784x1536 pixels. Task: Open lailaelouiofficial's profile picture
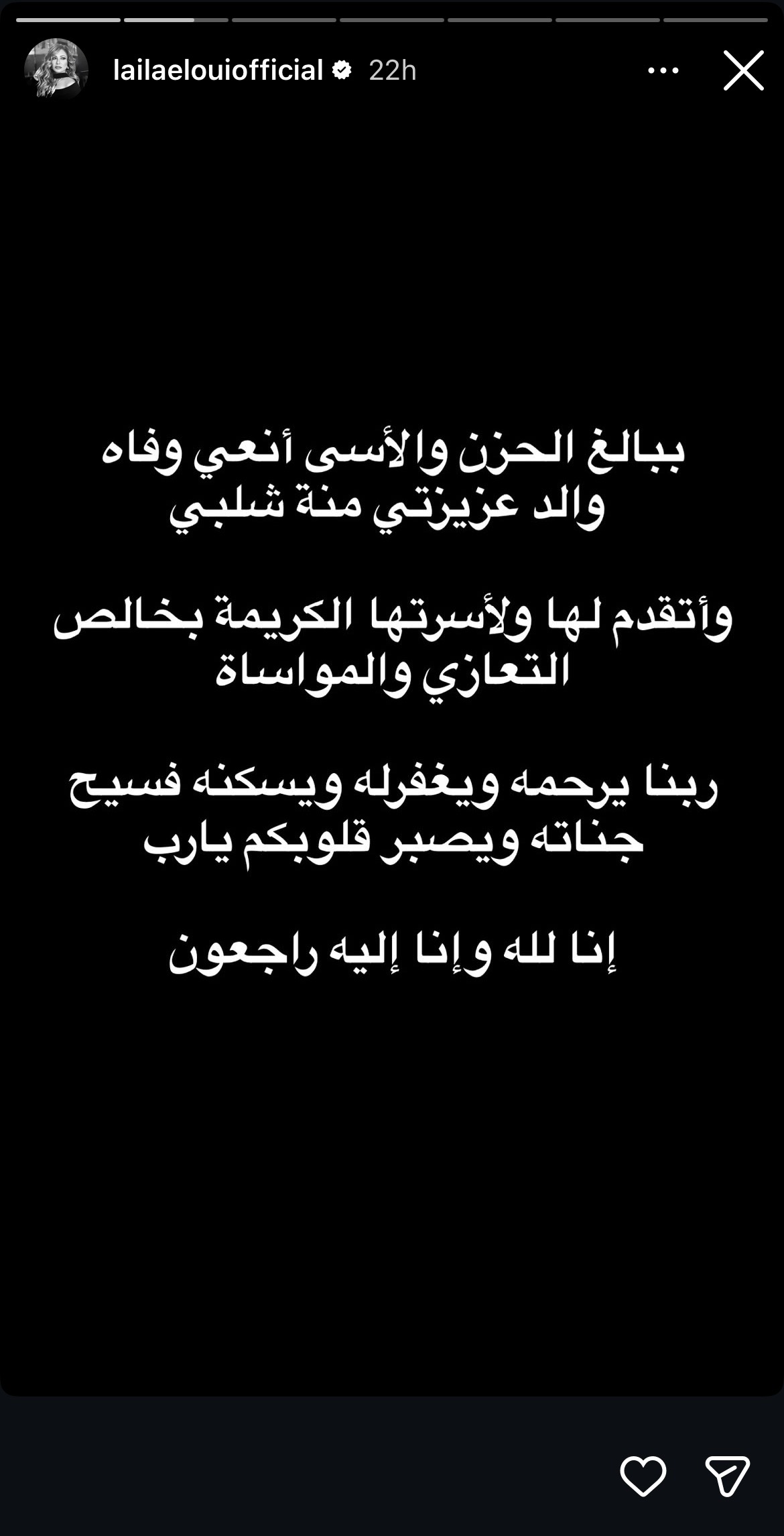[x=56, y=70]
